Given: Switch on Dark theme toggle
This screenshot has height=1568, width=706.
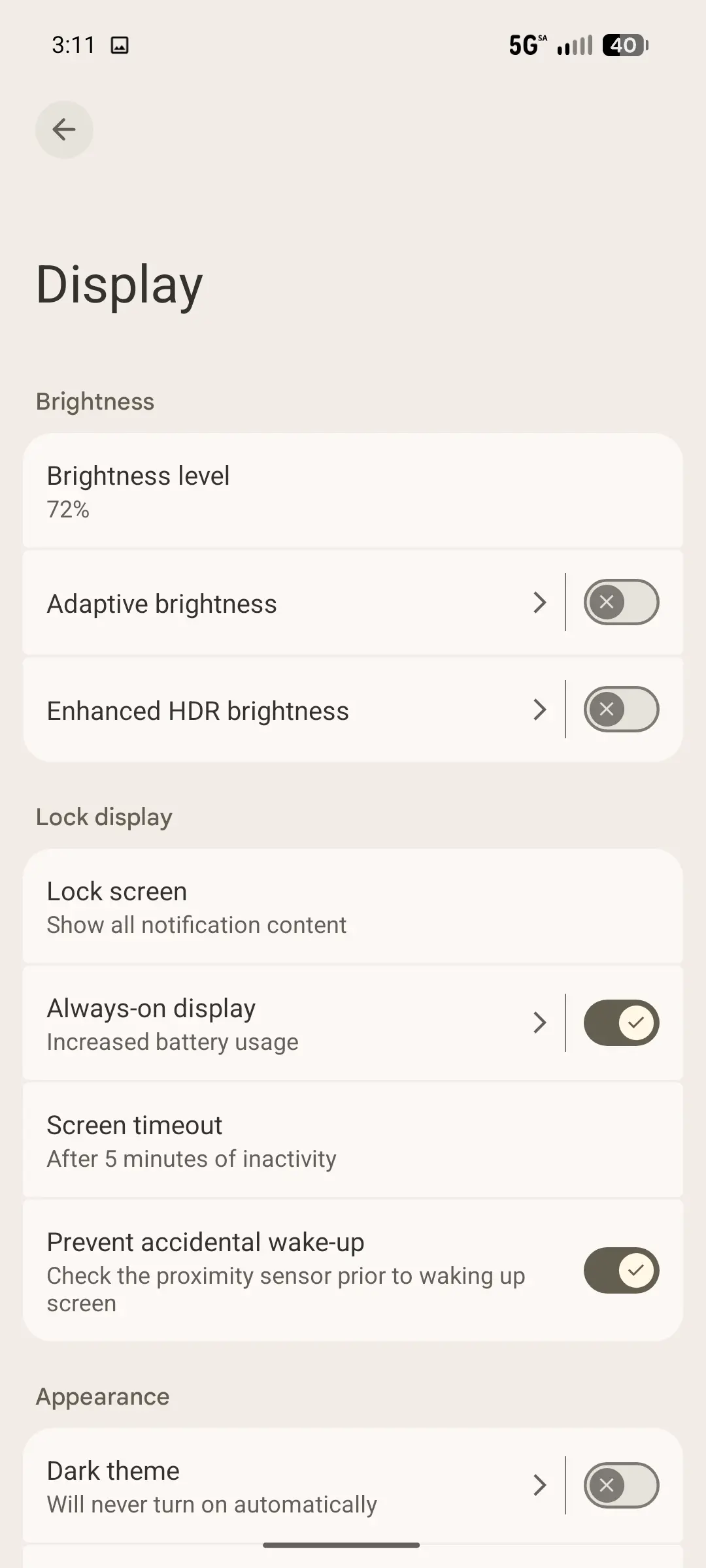Looking at the screenshot, I should tap(621, 1485).
